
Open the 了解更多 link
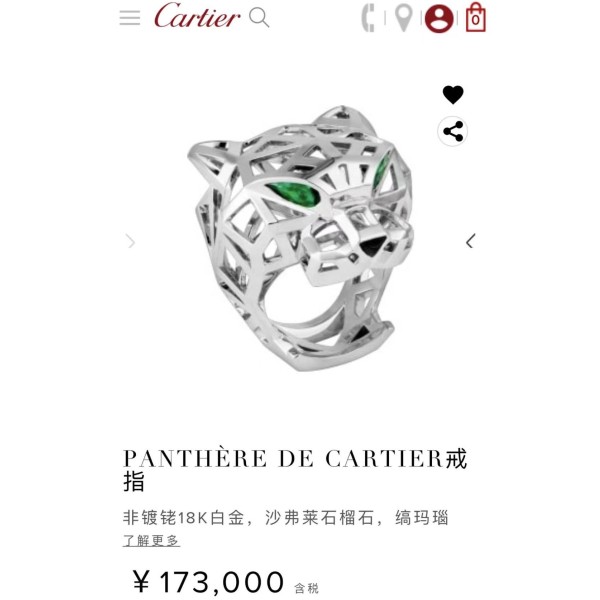point(151,541)
